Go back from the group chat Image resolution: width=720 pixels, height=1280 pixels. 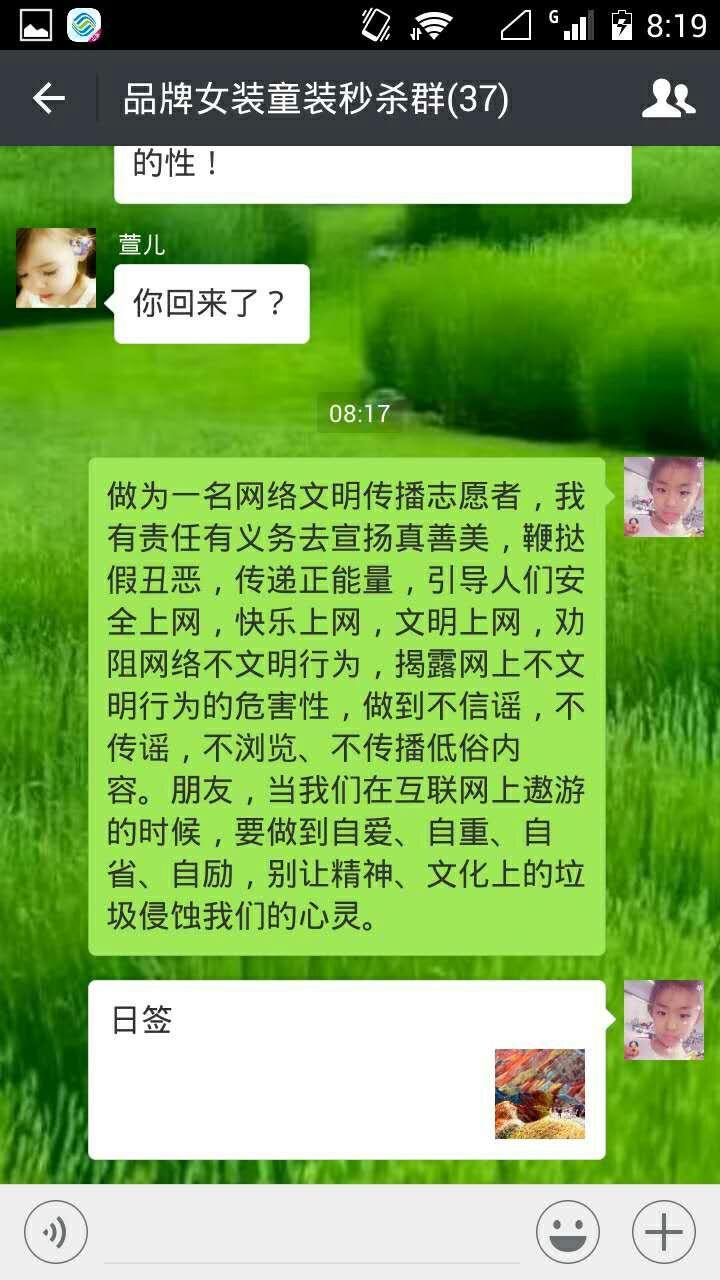(x=48, y=98)
